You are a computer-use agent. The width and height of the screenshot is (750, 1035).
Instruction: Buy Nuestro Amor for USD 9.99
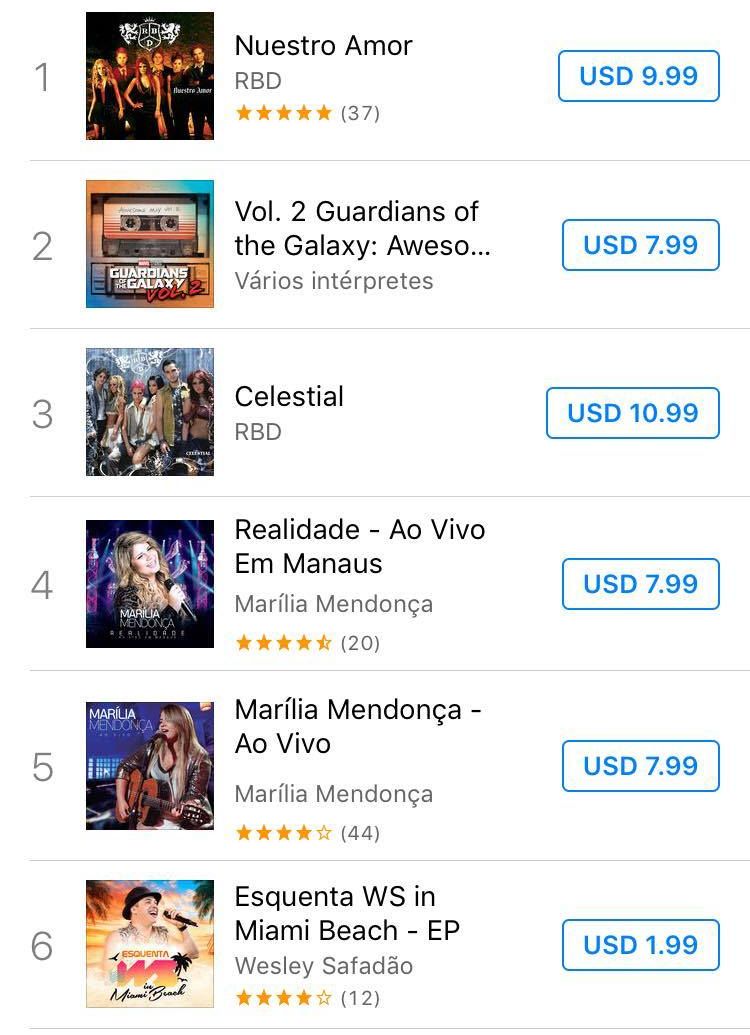(x=638, y=76)
